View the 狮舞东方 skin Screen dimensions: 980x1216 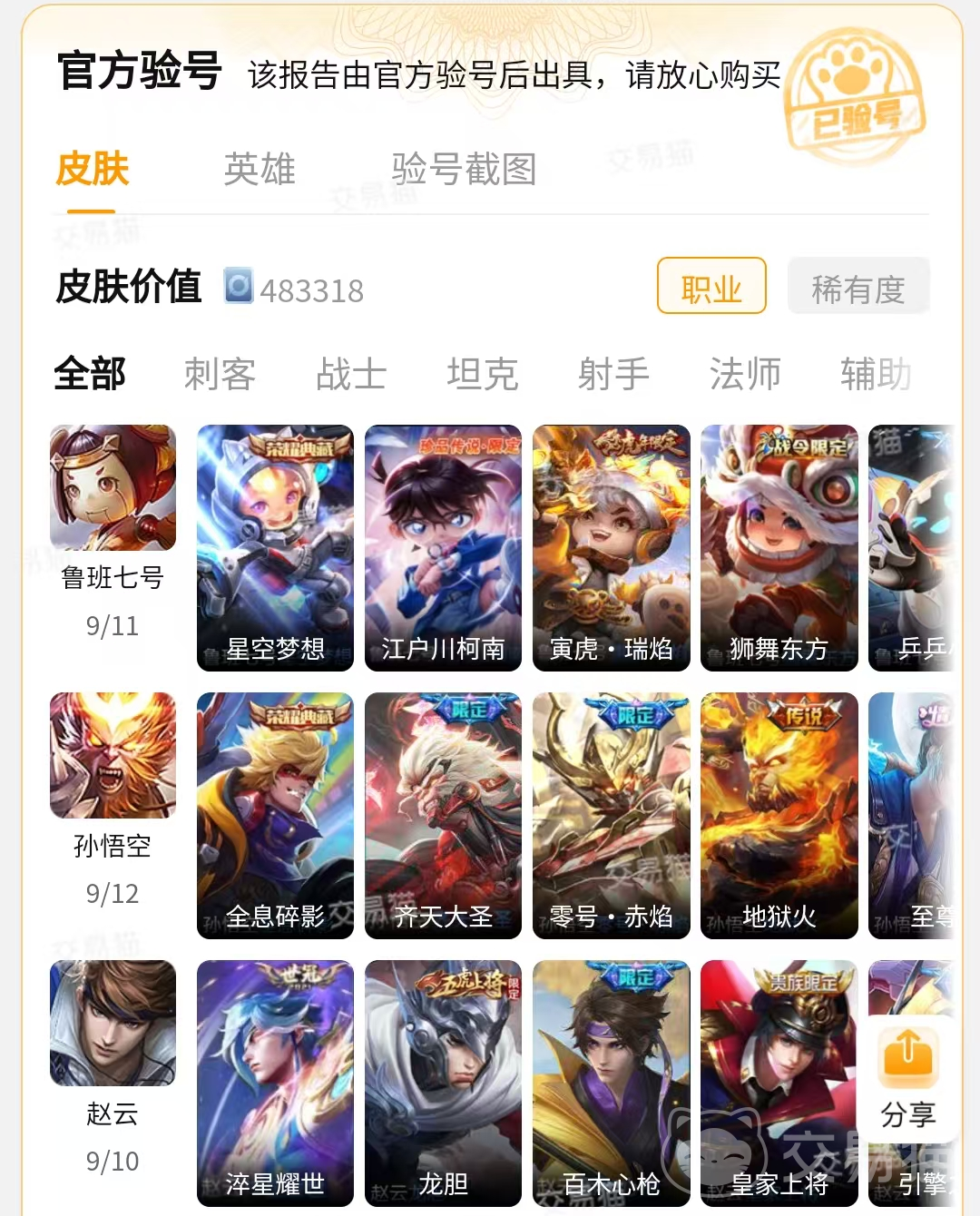click(779, 547)
